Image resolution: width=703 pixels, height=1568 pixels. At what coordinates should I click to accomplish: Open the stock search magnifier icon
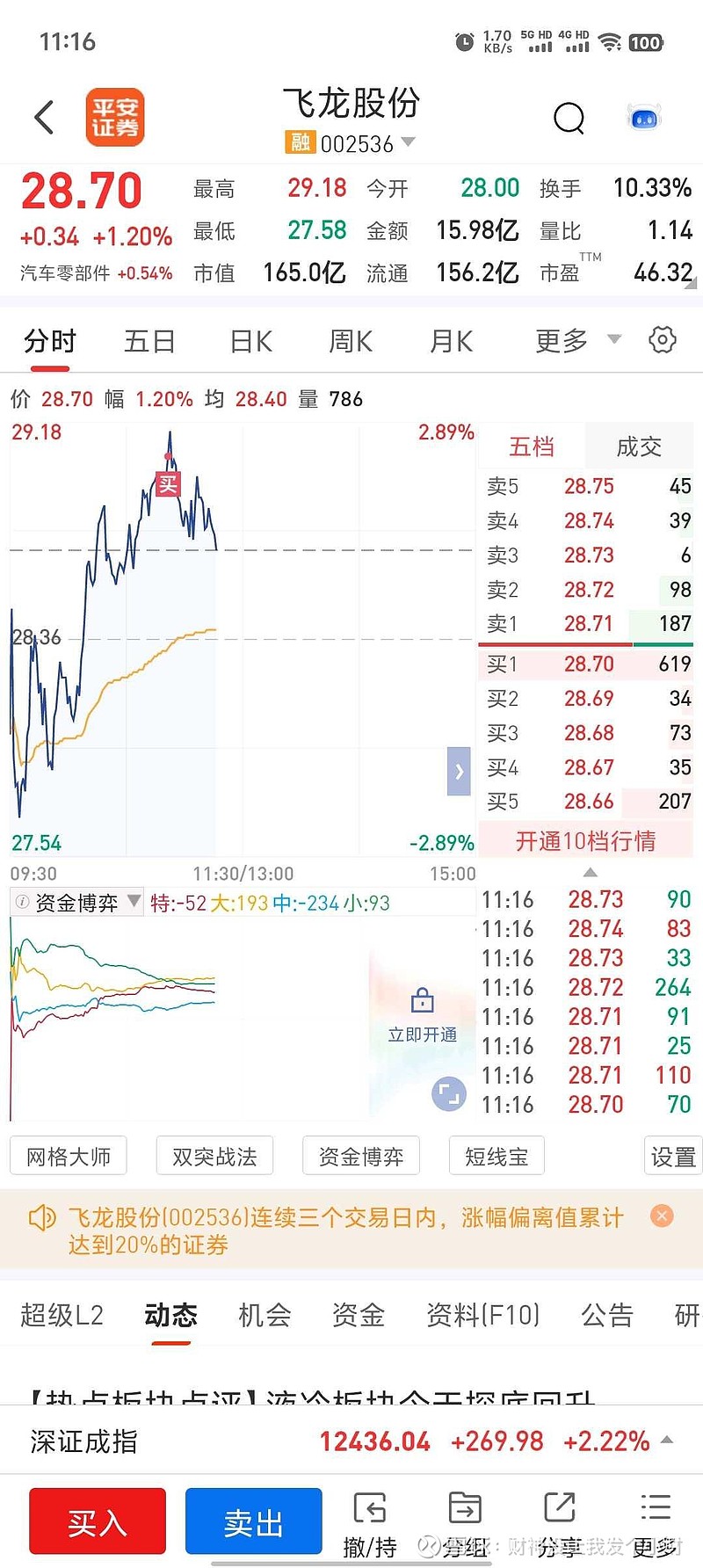[x=569, y=118]
